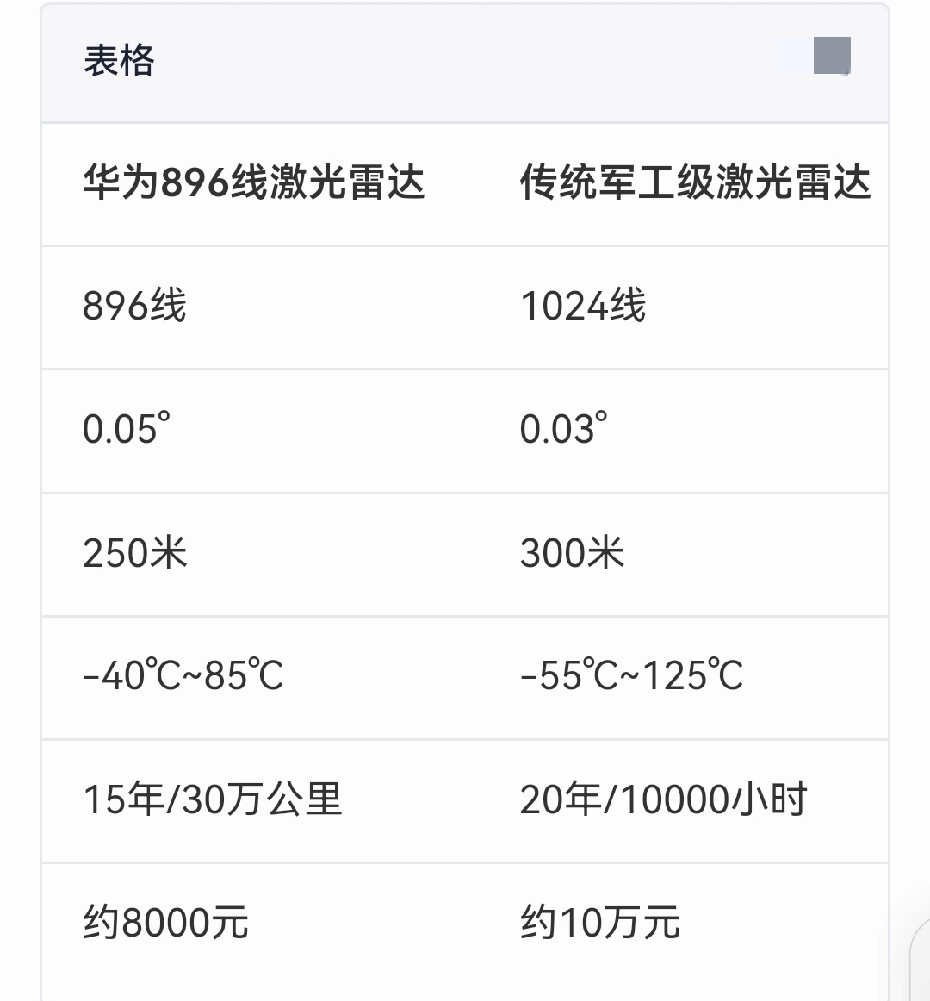Click the cell showing 896线
The width and height of the screenshot is (930, 1001).
[x=133, y=307]
